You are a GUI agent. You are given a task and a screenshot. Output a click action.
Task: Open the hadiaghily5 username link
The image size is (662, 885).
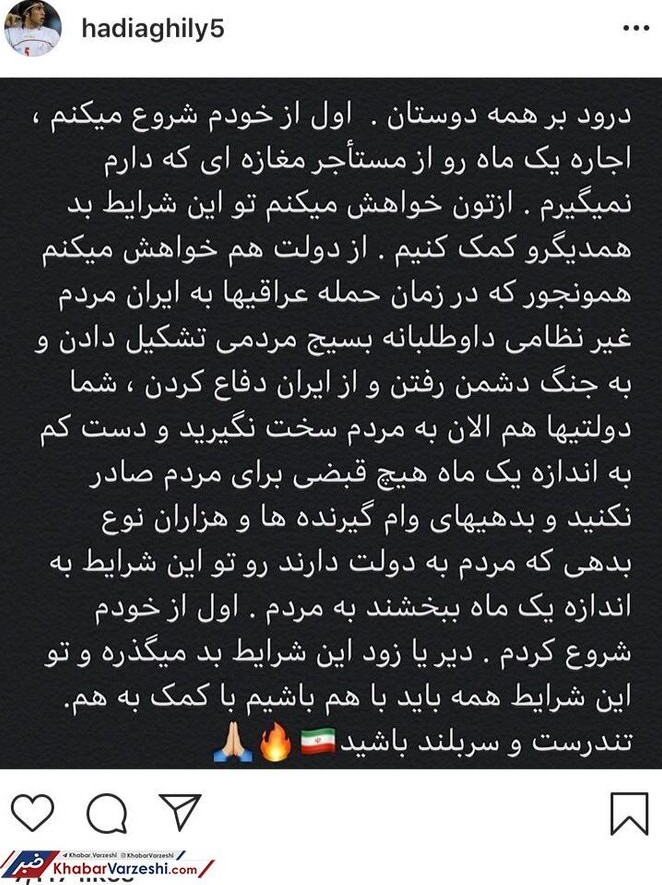click(152, 28)
